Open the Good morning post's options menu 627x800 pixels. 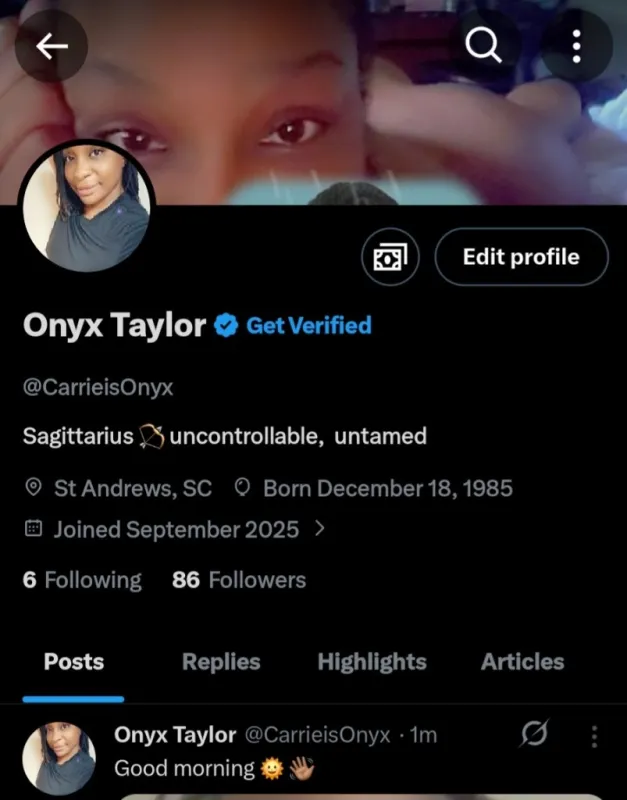(x=594, y=737)
